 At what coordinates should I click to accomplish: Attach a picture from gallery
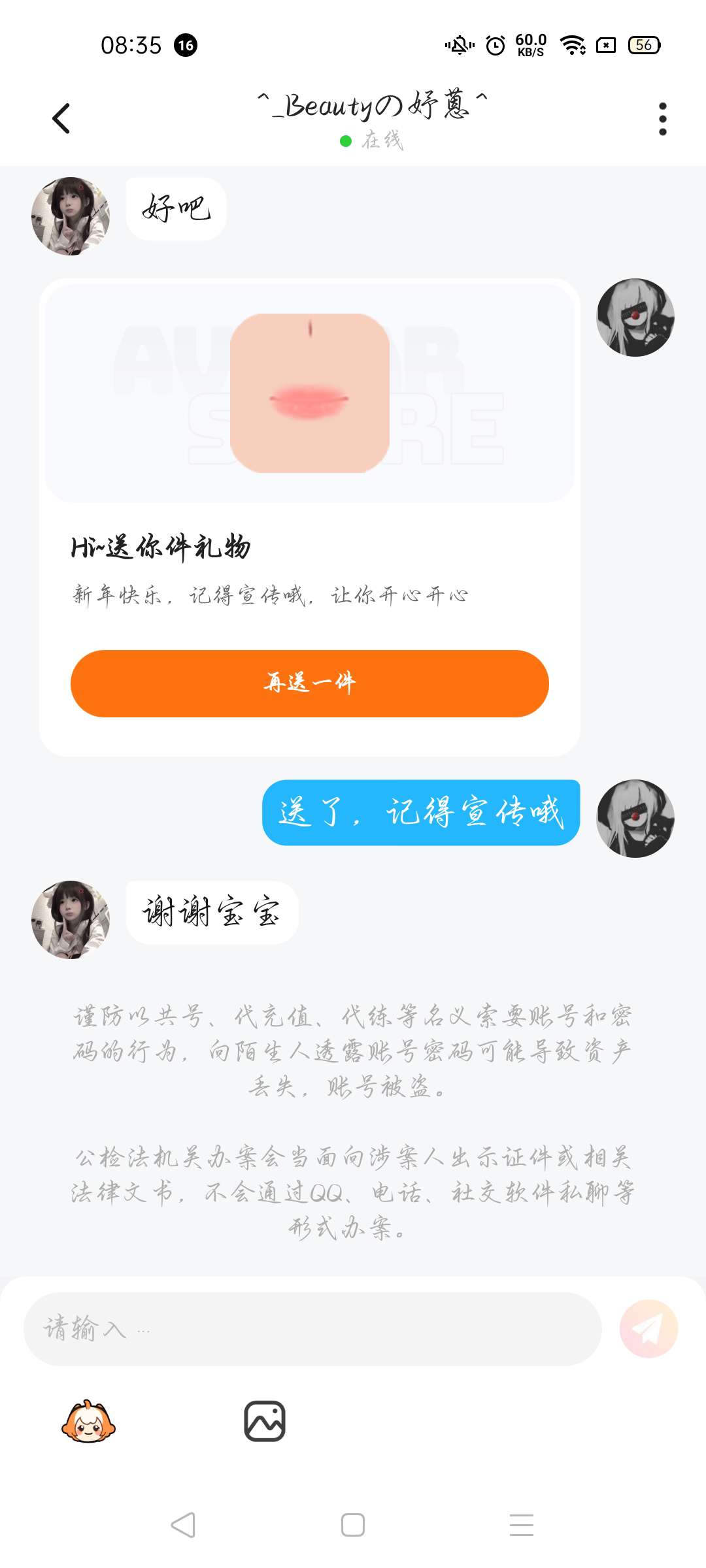point(265,1421)
